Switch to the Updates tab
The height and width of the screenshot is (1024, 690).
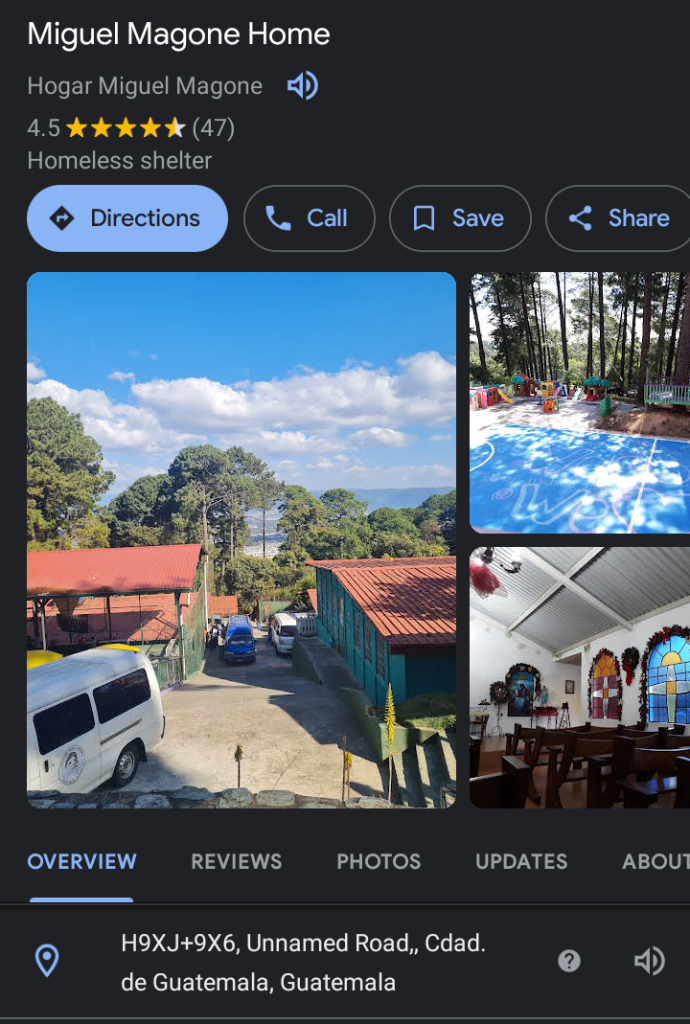(521, 861)
